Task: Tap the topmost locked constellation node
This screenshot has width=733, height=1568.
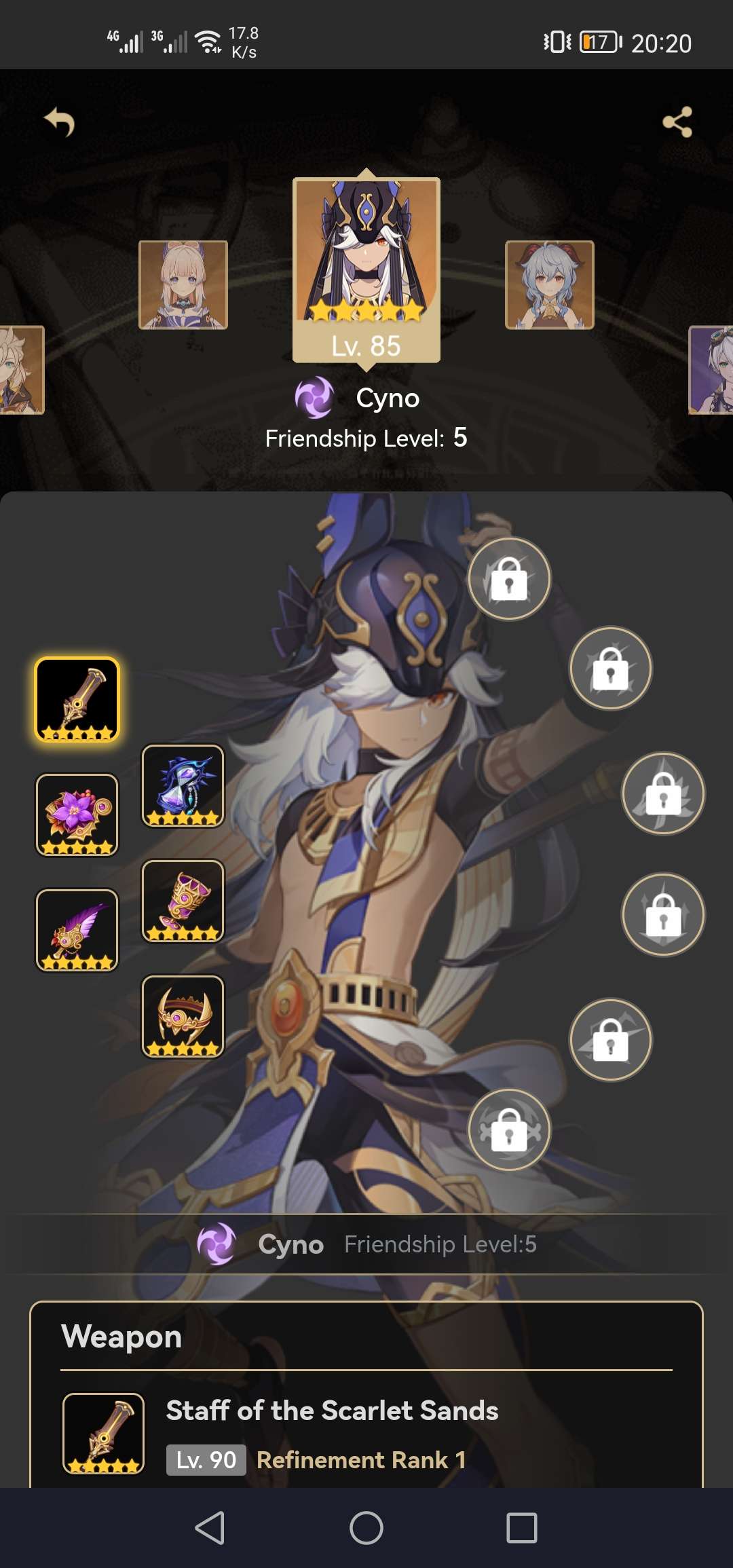Action: click(509, 578)
